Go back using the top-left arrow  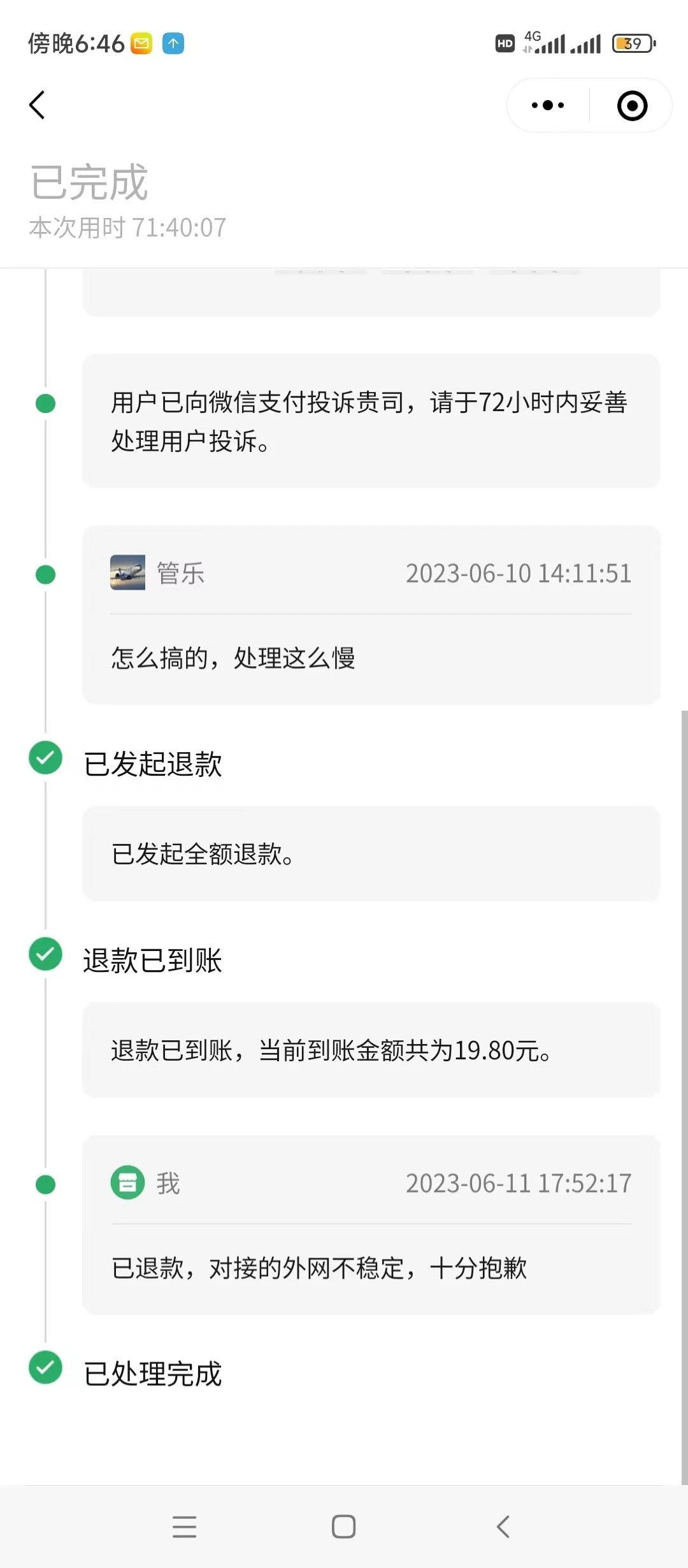tap(37, 105)
